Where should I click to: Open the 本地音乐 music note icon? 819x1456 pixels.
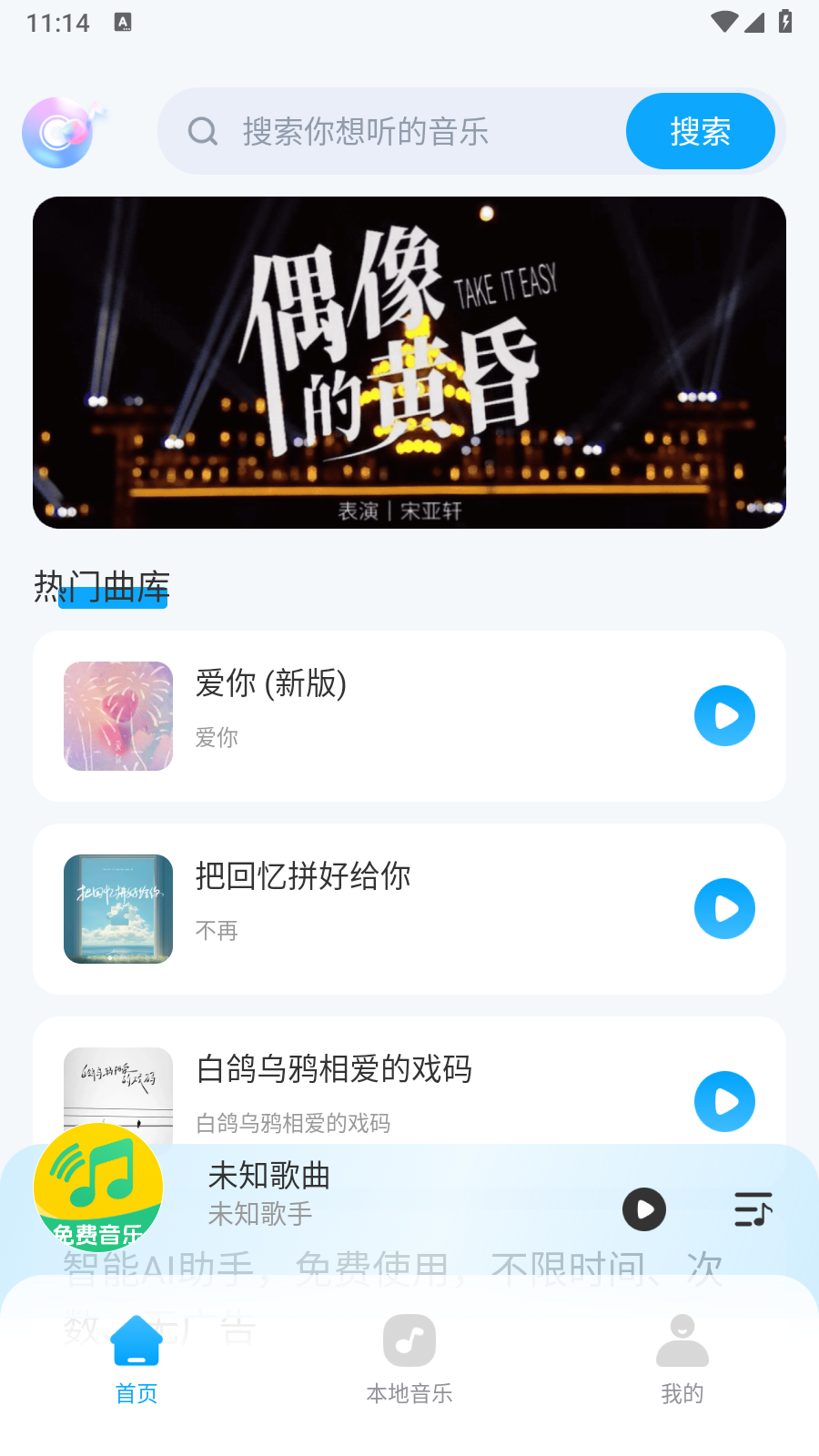click(409, 1340)
